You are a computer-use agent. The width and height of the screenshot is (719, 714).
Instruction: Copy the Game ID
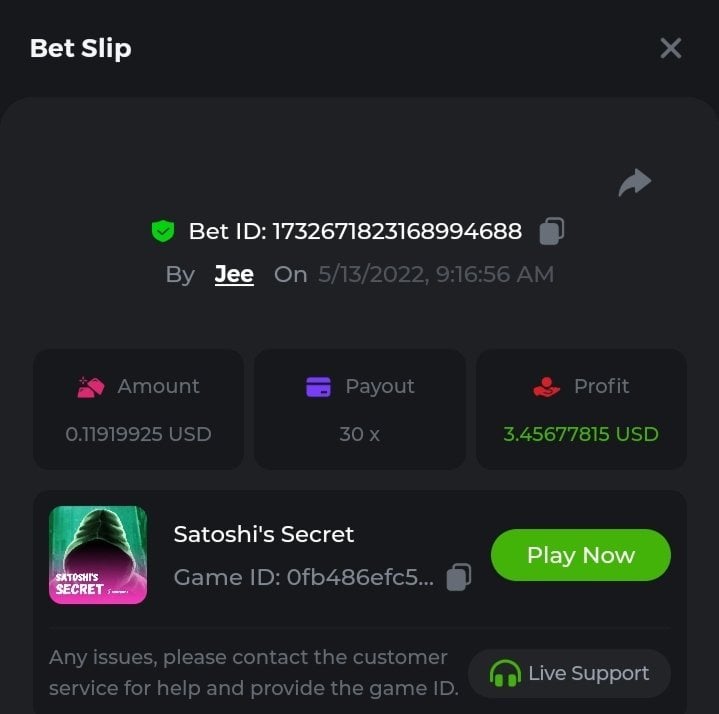(458, 577)
